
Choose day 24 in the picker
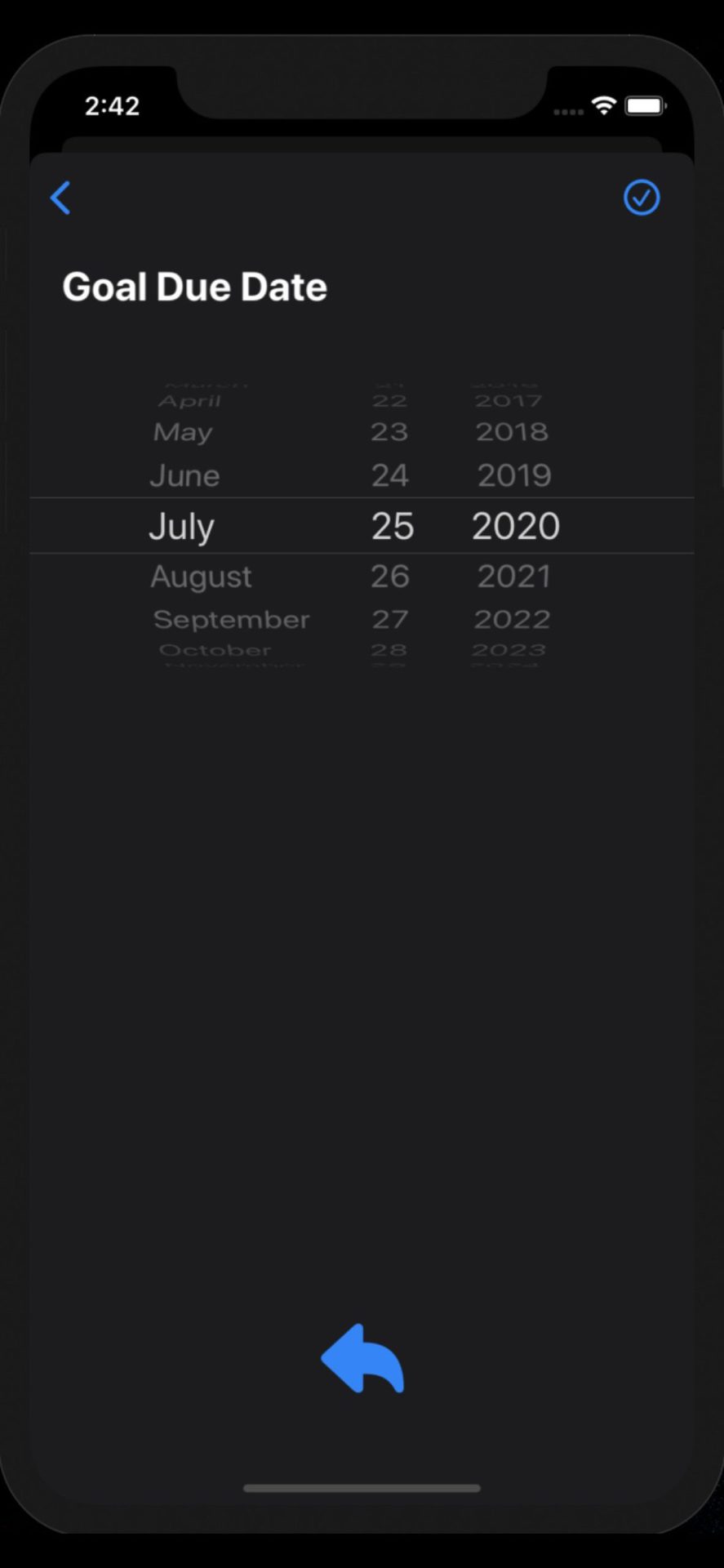pyautogui.click(x=390, y=475)
